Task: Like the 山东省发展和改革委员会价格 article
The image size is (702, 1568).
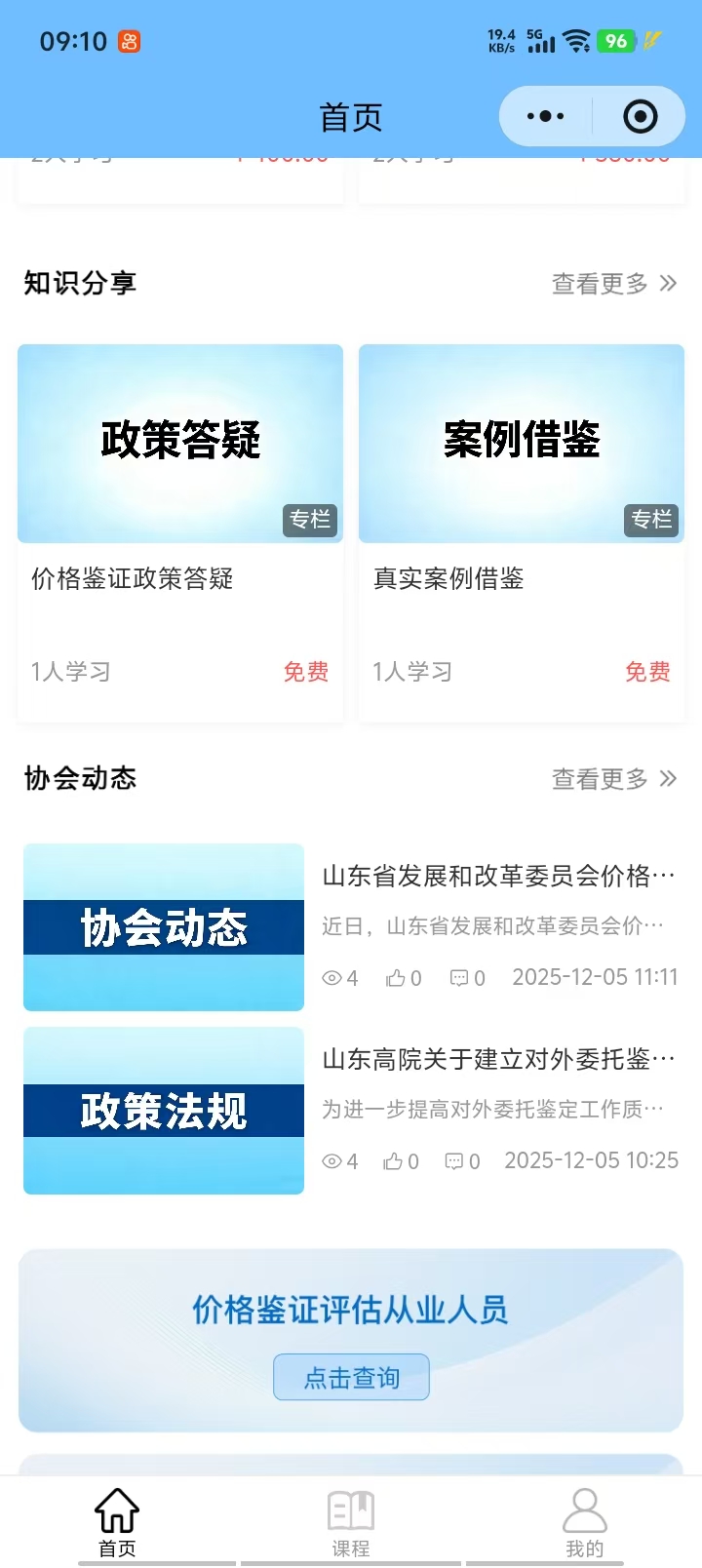Action: point(403,978)
